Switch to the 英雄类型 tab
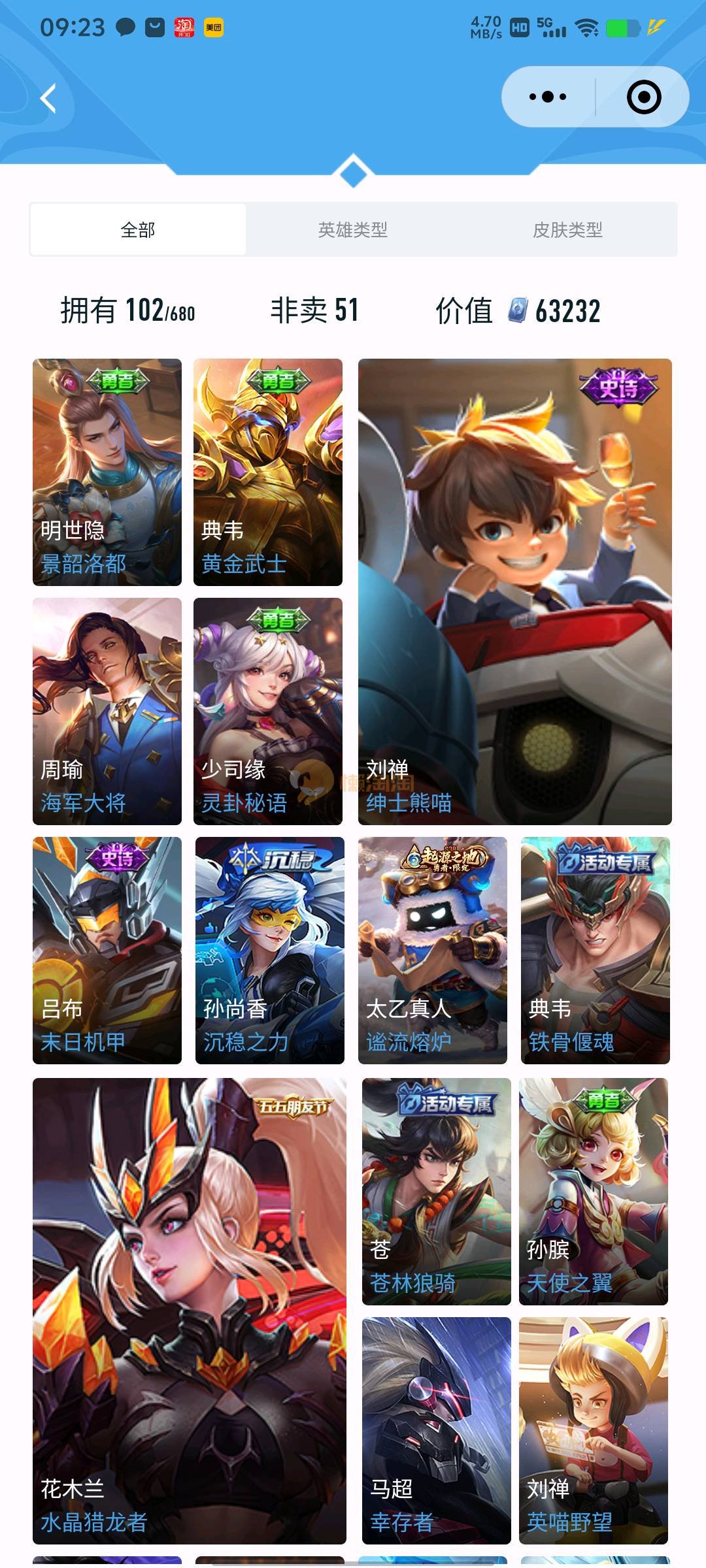Viewport: 706px width, 1568px height. tap(353, 230)
